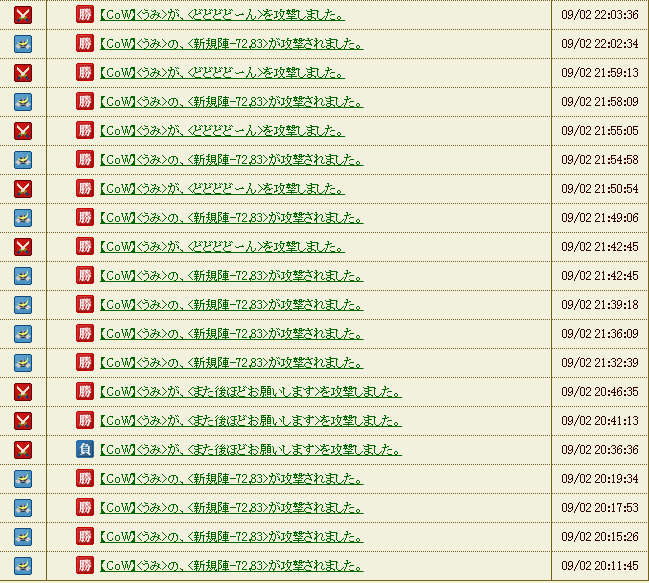Open the 新規陣-72,83 defense report at 20:11:45
Screen dimensions: 649x583
tap(230, 566)
